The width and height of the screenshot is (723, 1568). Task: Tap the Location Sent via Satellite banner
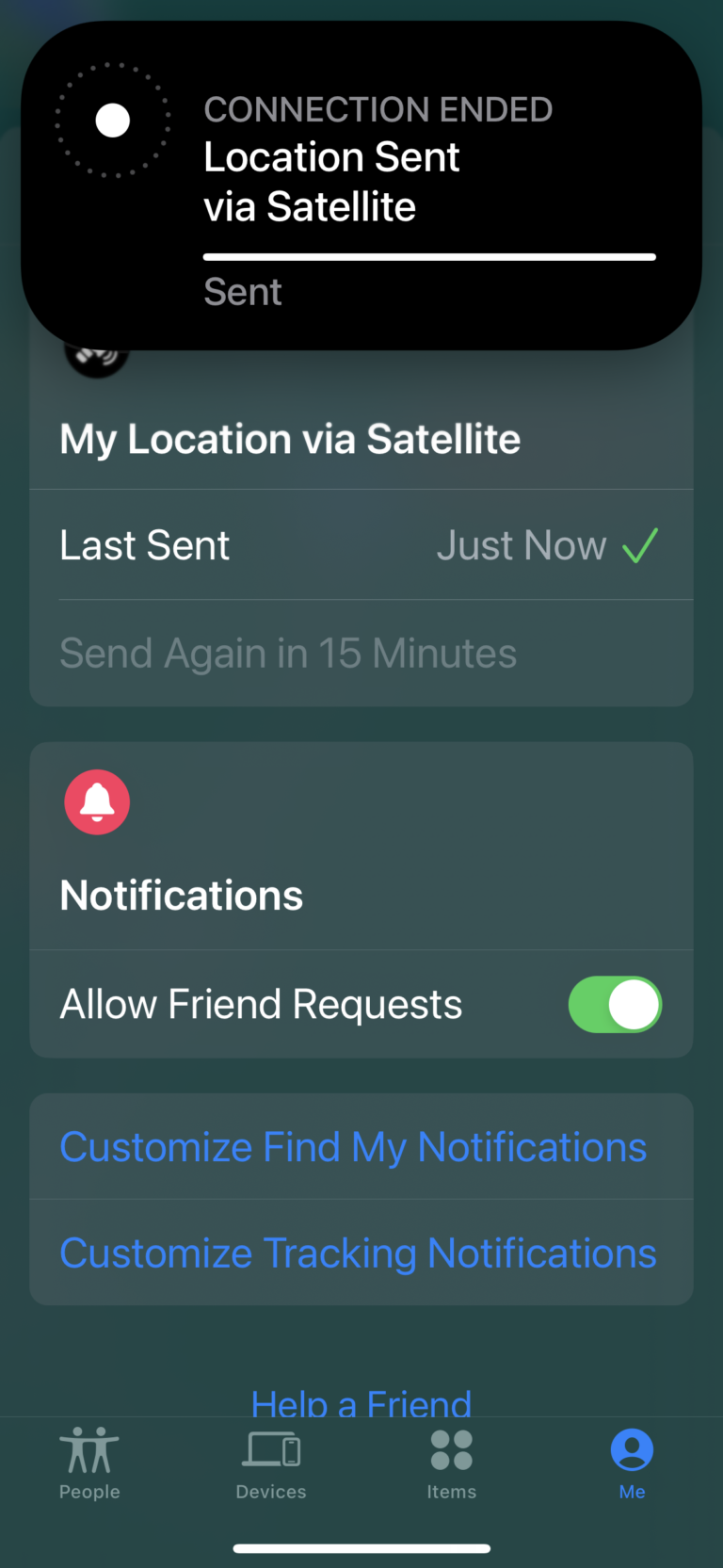point(361,186)
